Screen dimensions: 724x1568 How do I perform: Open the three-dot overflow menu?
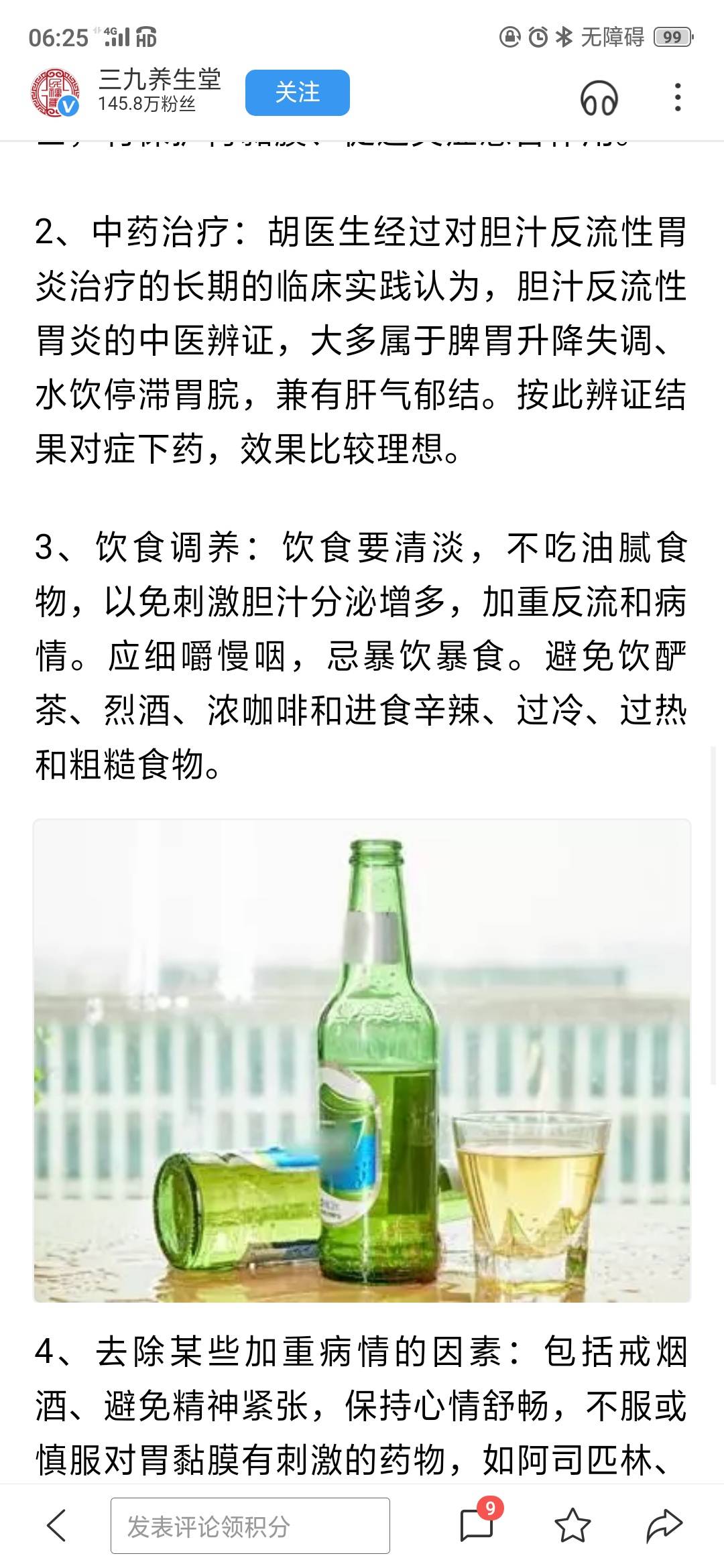[678, 98]
